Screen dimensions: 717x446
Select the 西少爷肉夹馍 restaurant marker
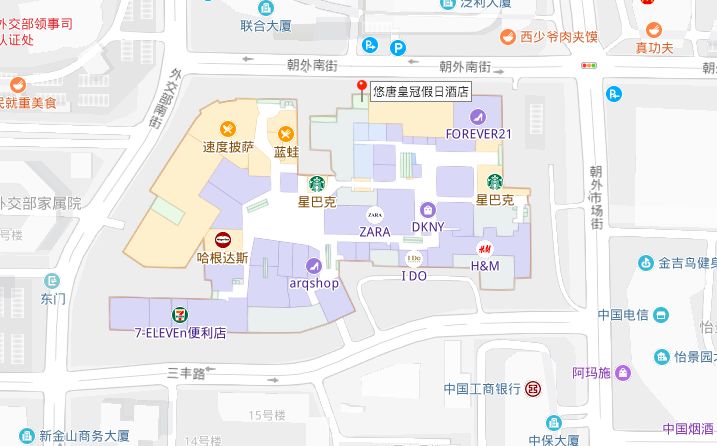click(x=508, y=37)
